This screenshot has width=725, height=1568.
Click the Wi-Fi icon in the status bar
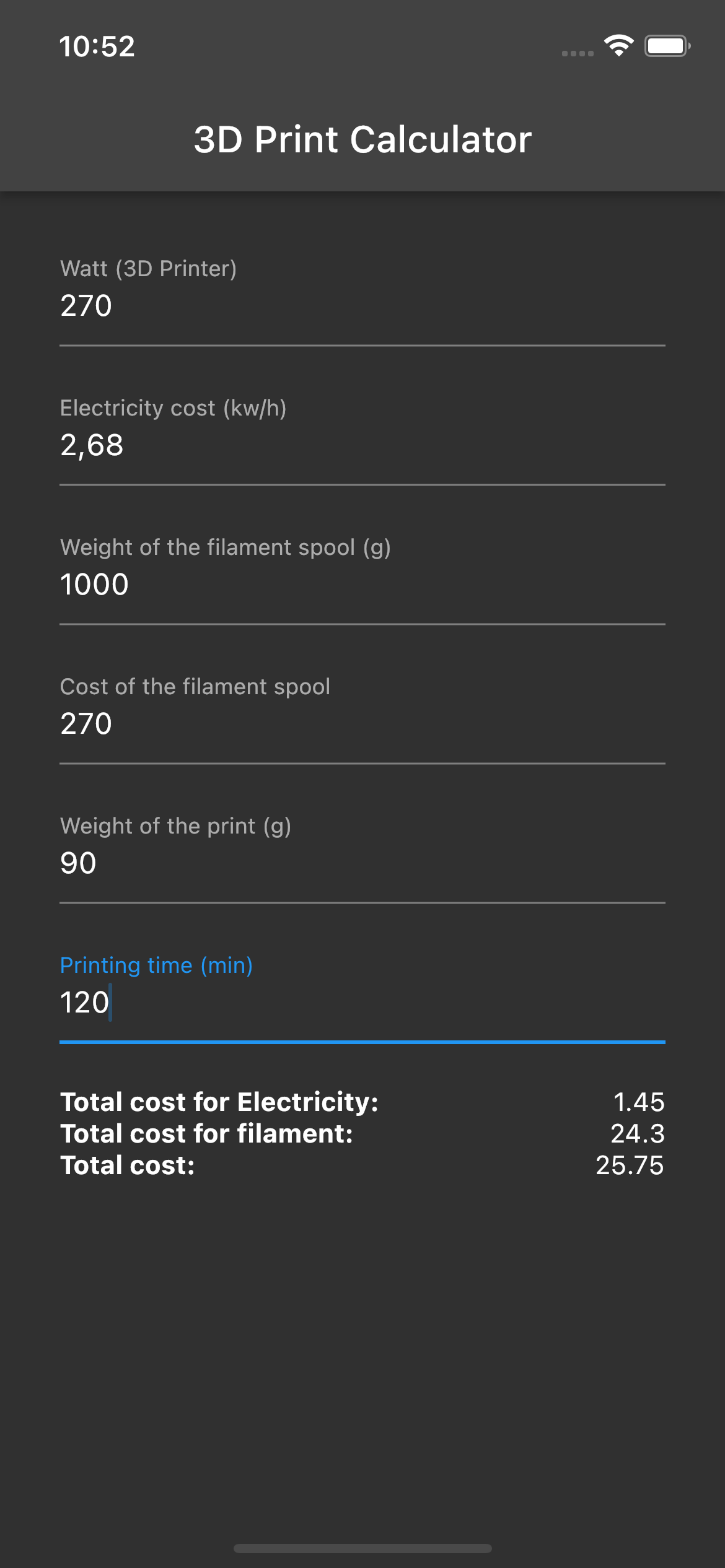(618, 45)
